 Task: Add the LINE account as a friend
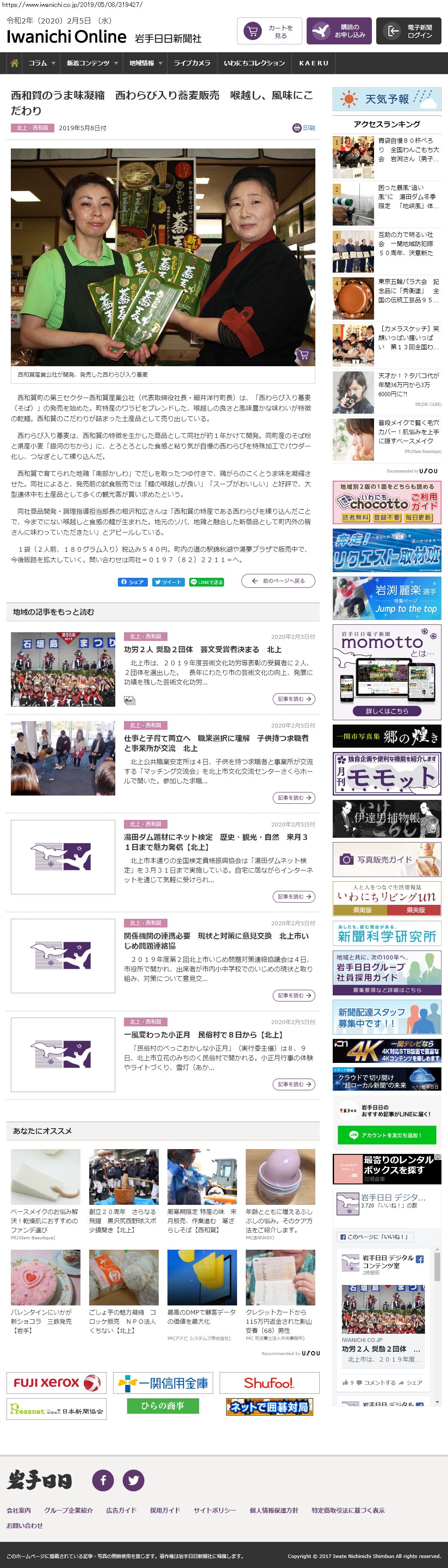(387, 1135)
